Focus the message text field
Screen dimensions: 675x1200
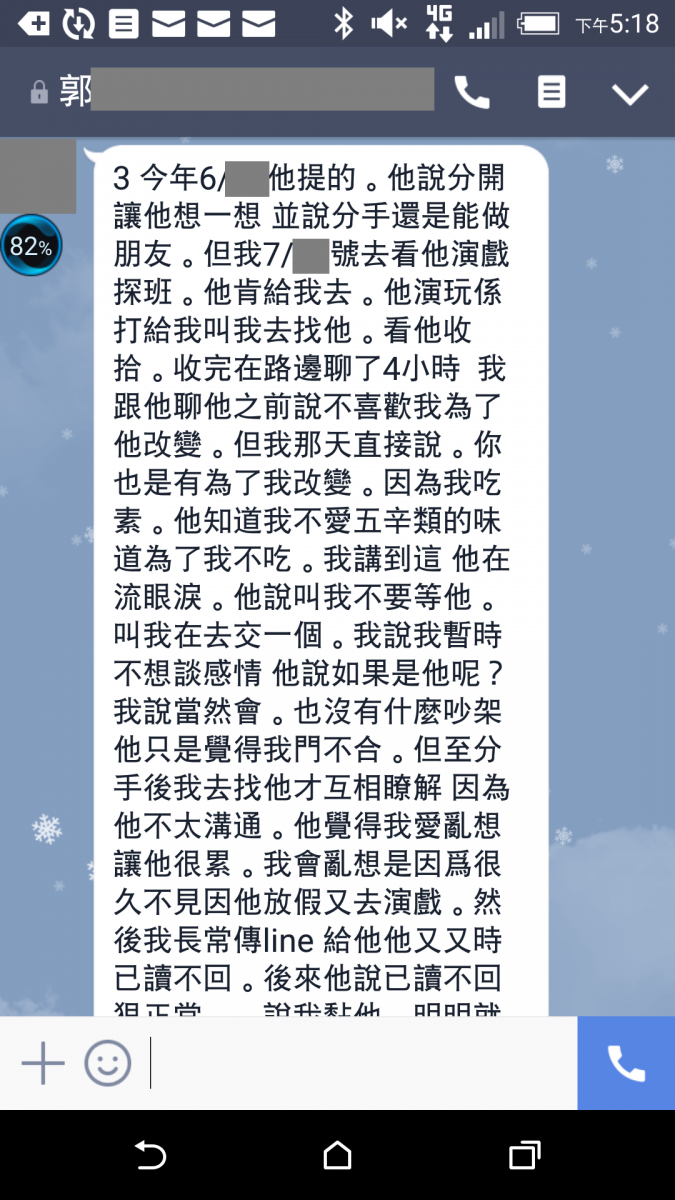coord(360,1063)
